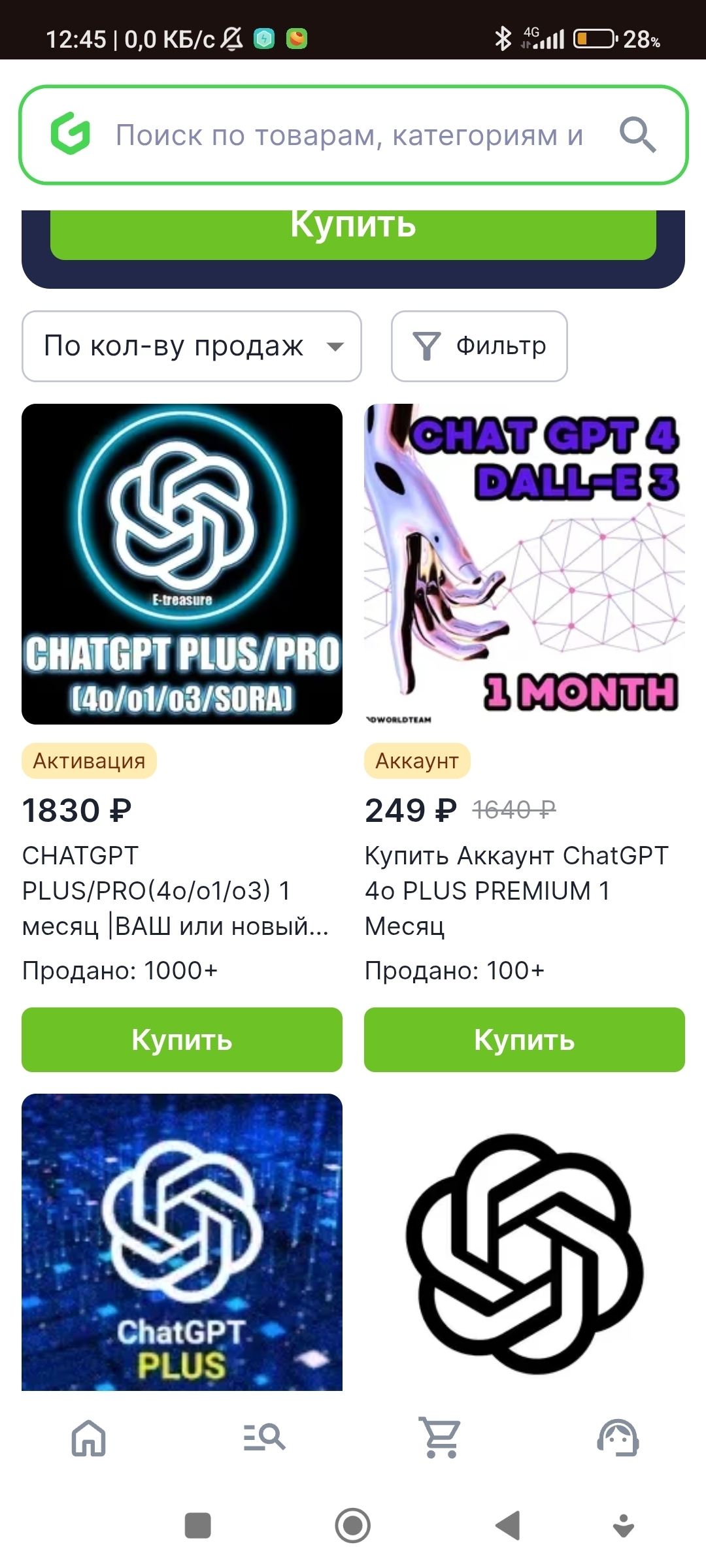Tap the system home button
The image size is (706, 1568).
click(x=353, y=1526)
